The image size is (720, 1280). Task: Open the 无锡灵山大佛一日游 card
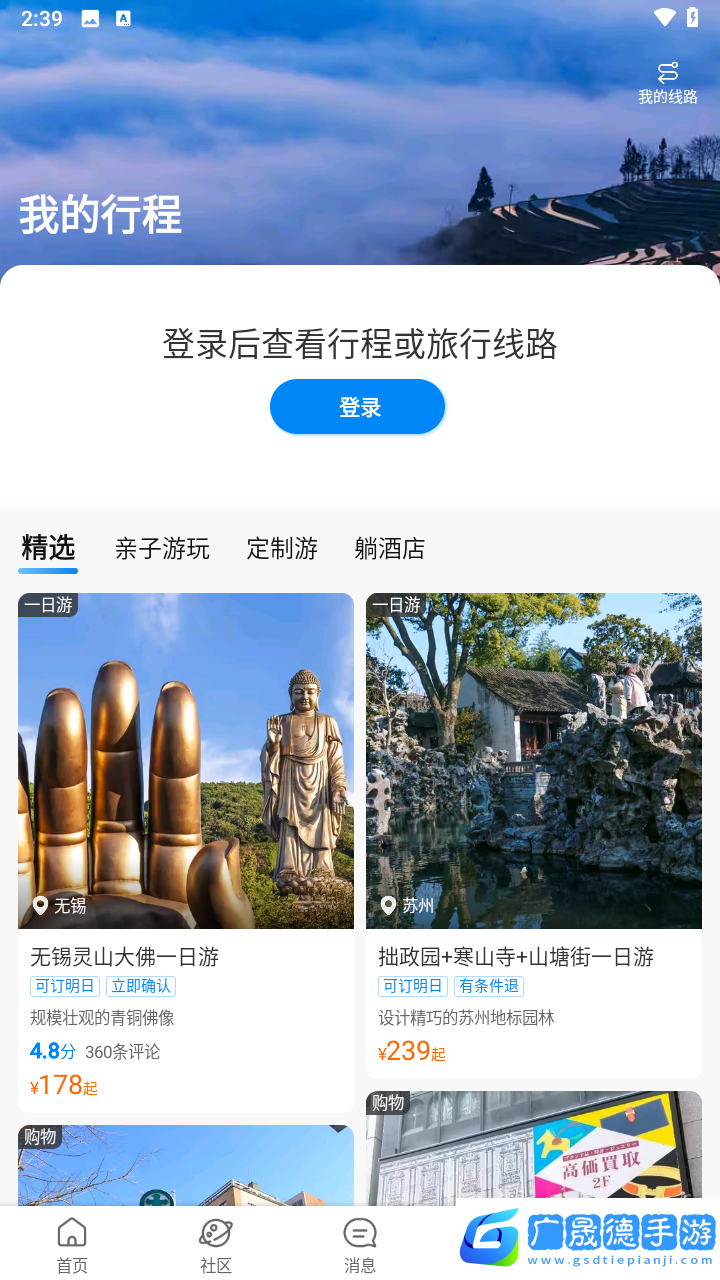(186, 850)
